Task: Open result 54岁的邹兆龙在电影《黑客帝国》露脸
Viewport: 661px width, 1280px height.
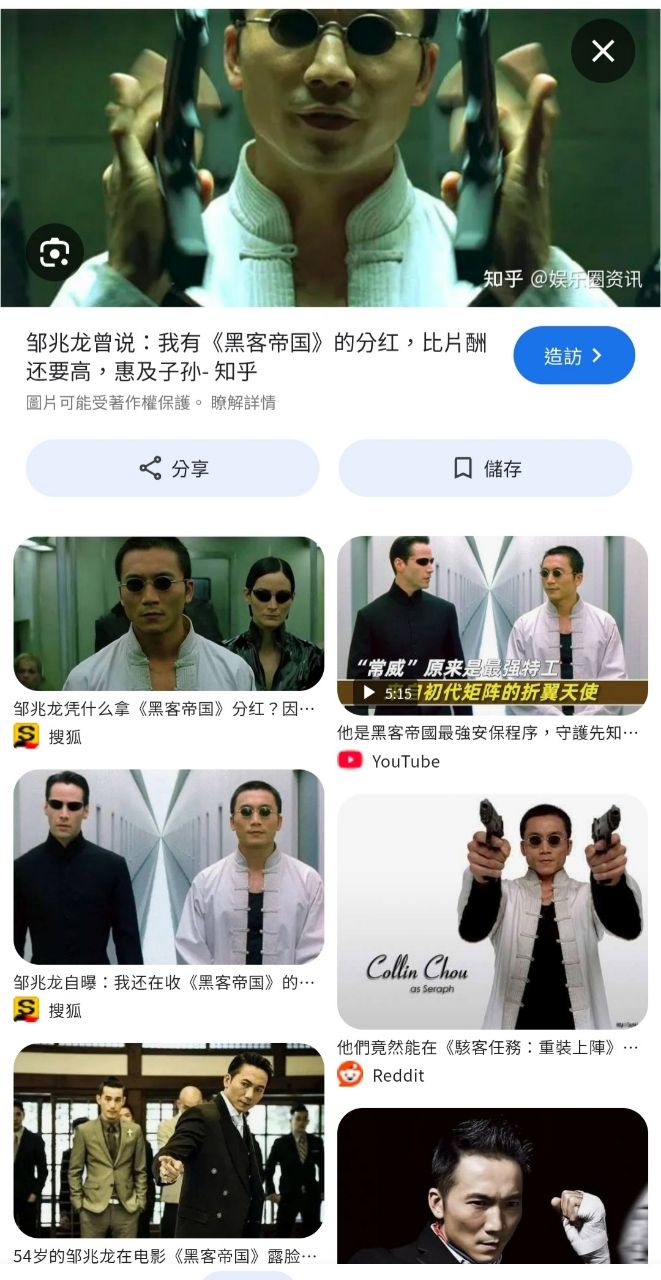Action: click(x=168, y=1141)
